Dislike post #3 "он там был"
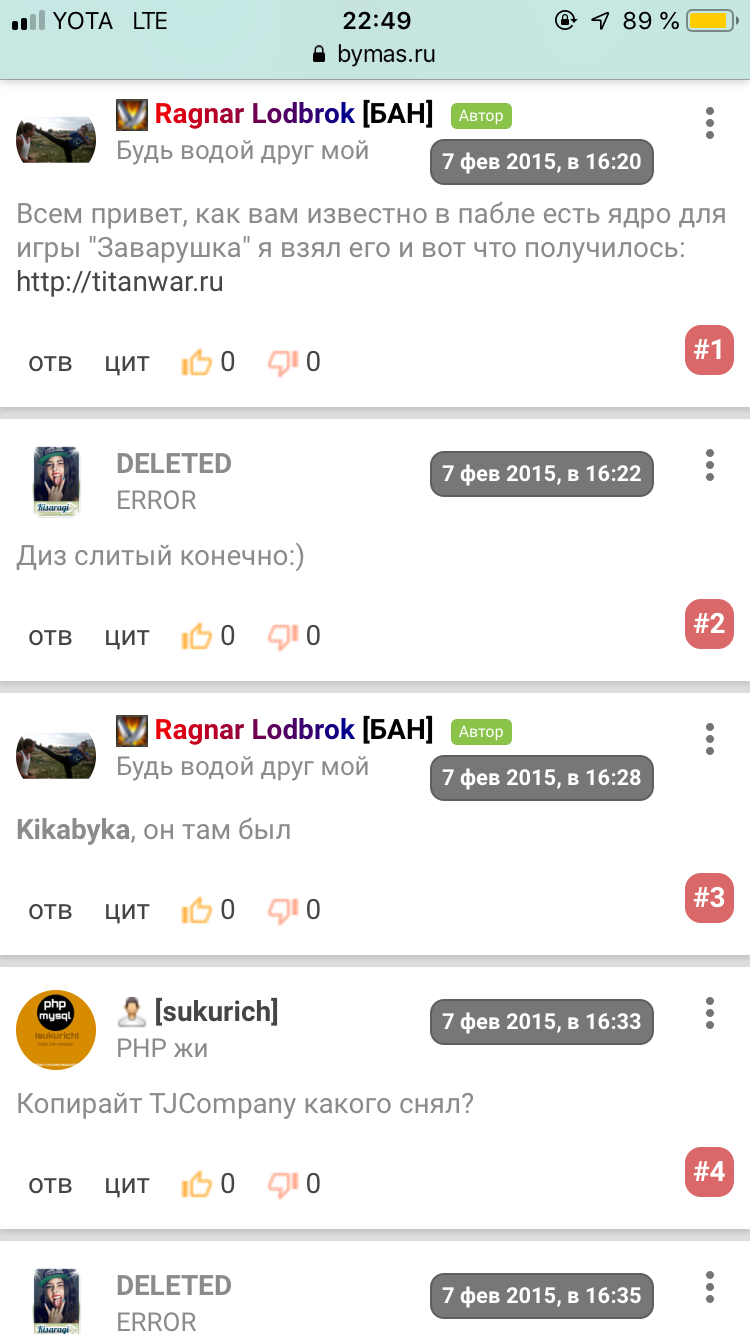This screenshot has width=750, height=1334. (x=283, y=910)
